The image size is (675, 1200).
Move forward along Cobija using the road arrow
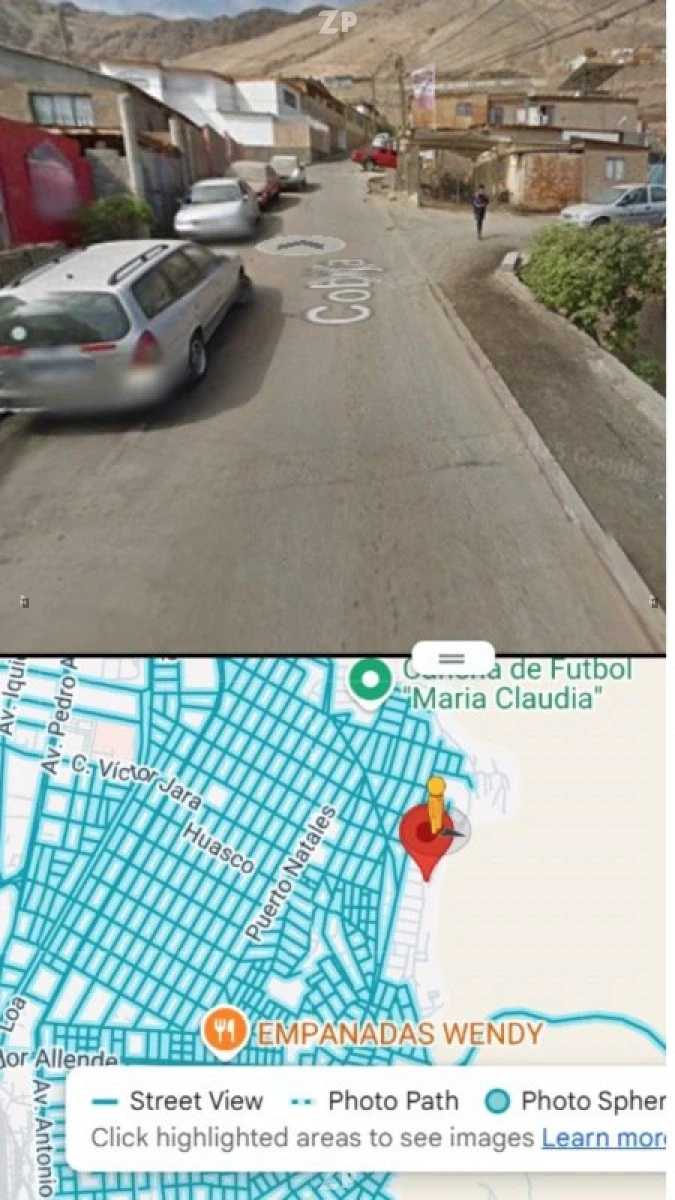click(300, 244)
